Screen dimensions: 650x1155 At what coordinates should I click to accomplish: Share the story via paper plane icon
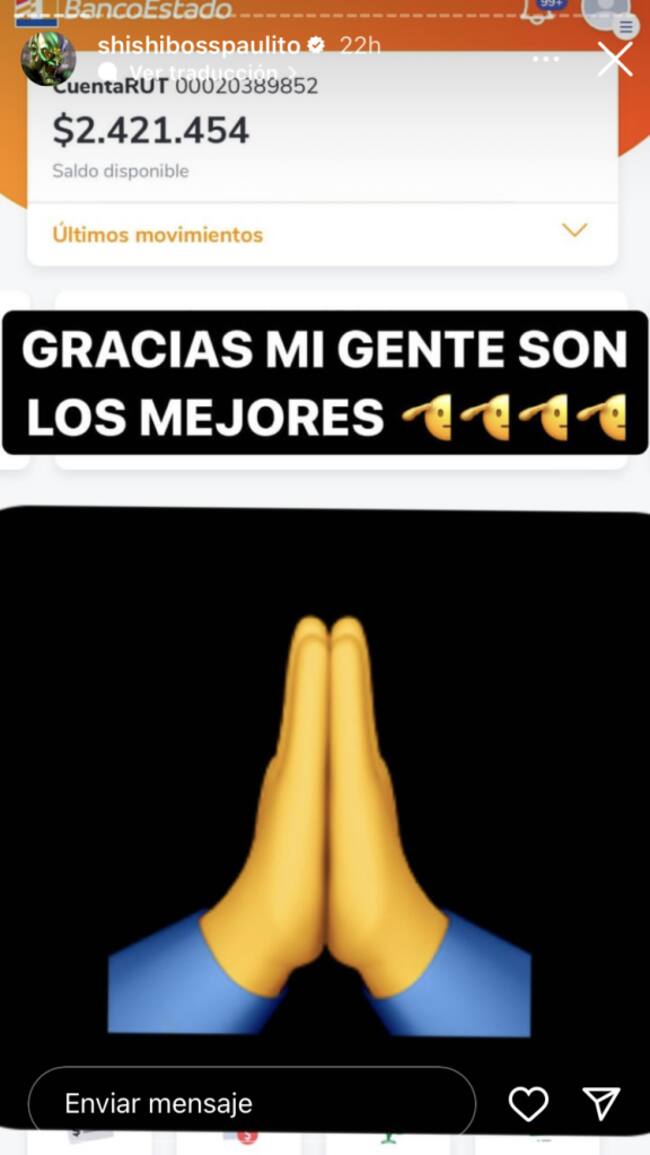(601, 1104)
